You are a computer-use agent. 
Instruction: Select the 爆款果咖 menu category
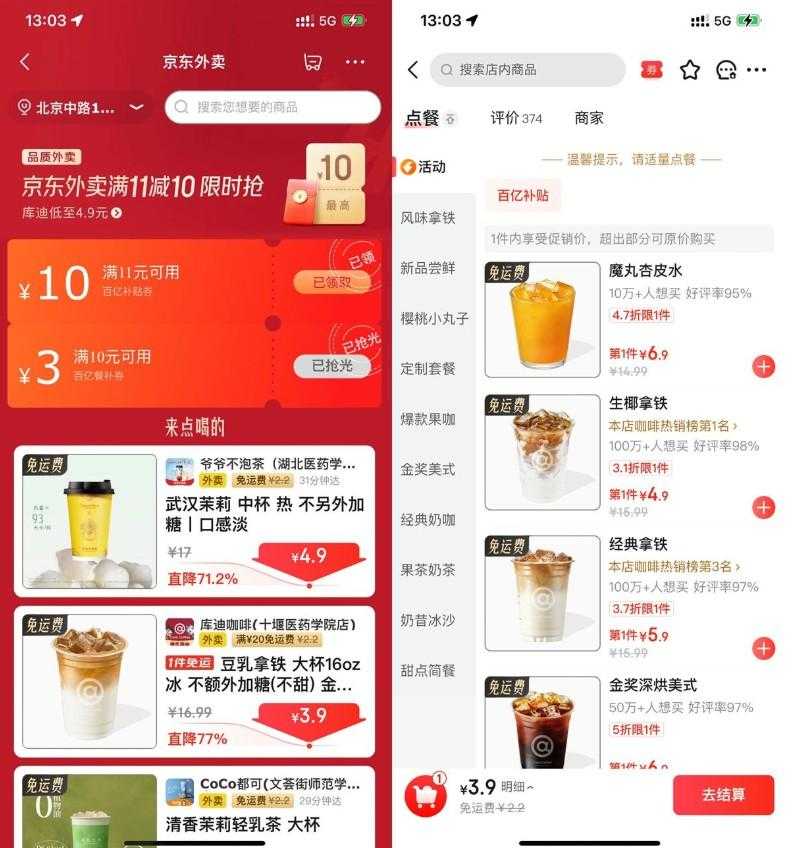[428, 419]
